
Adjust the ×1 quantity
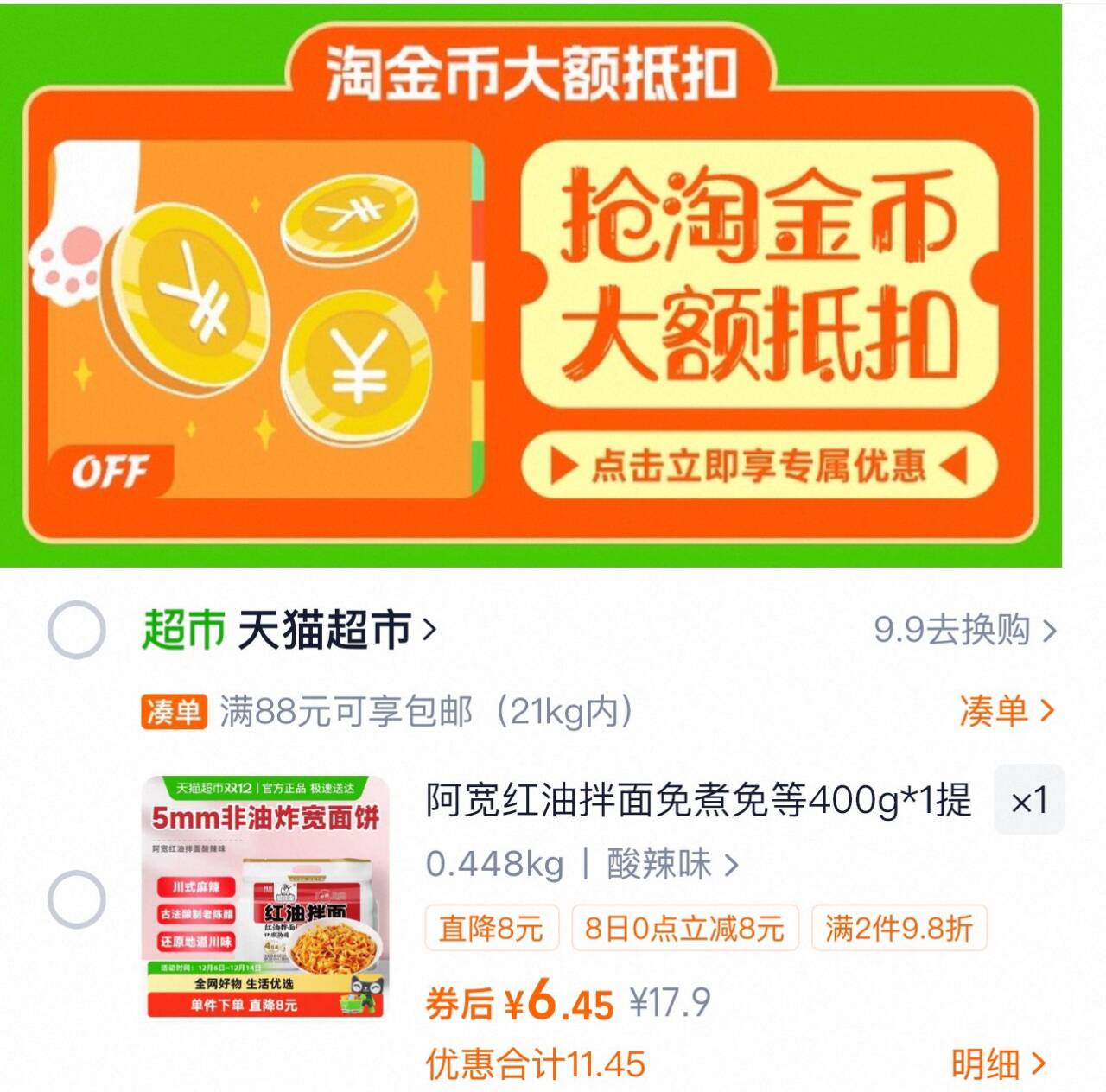1028,800
